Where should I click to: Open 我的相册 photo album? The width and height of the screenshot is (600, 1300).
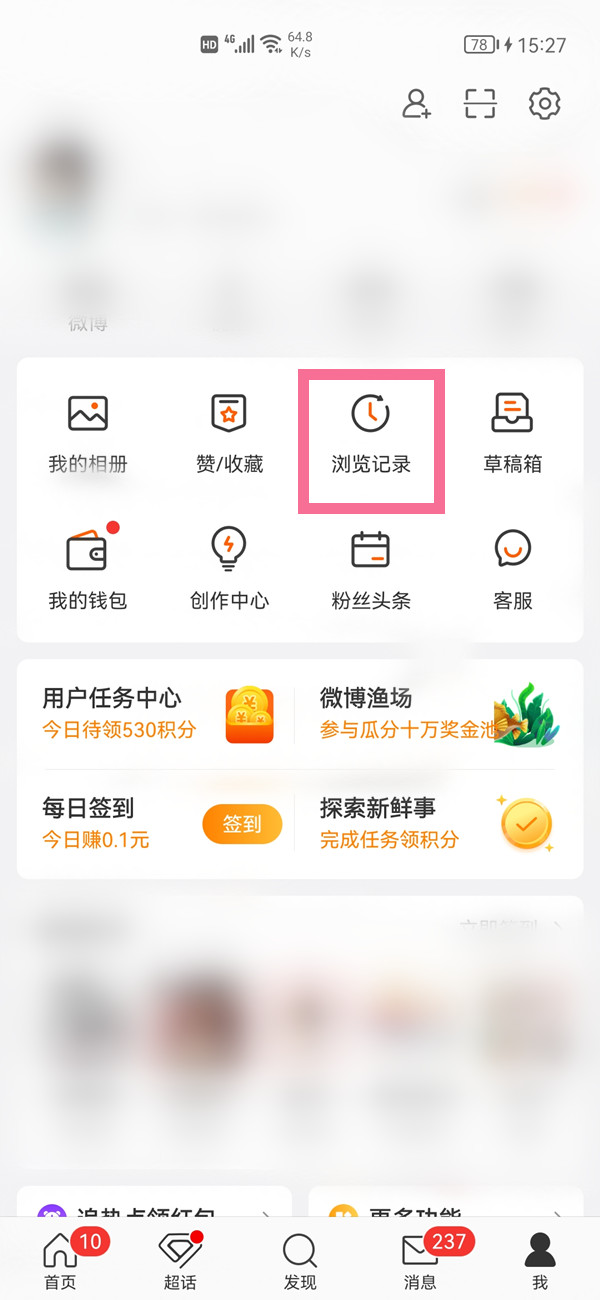coord(88,434)
